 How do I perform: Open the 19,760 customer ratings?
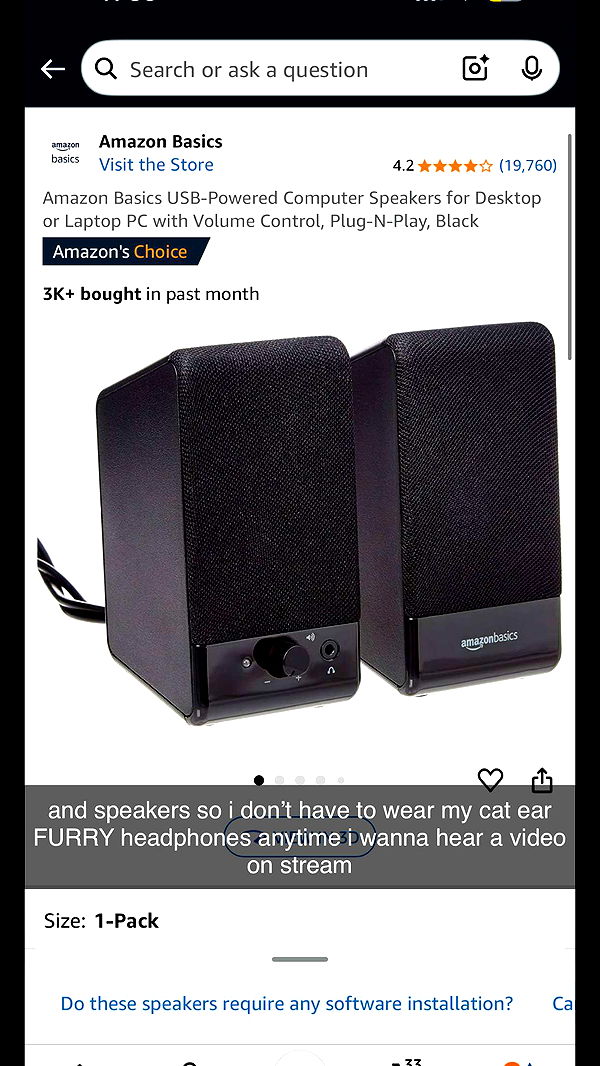coord(527,166)
